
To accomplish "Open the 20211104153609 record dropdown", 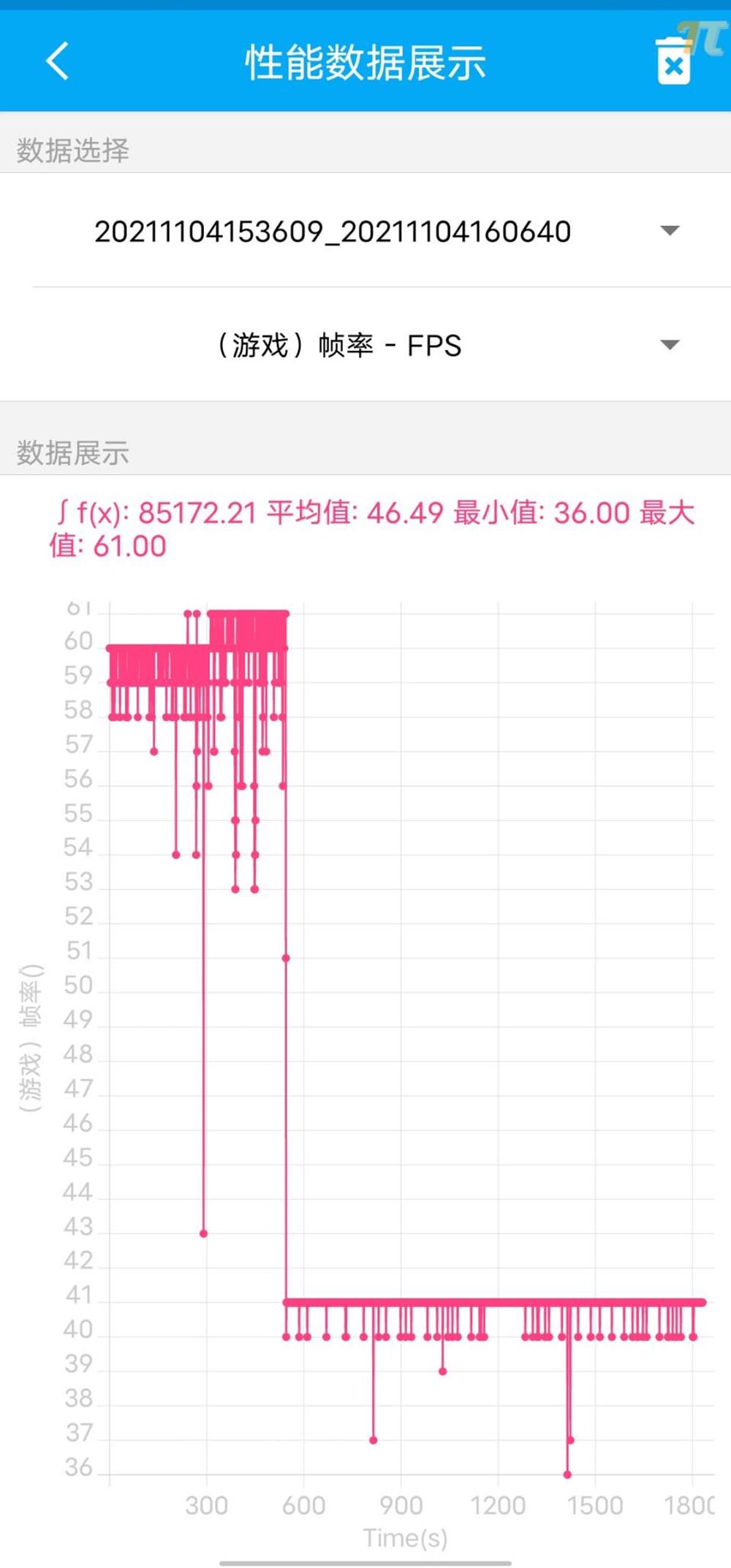I will (669, 231).
